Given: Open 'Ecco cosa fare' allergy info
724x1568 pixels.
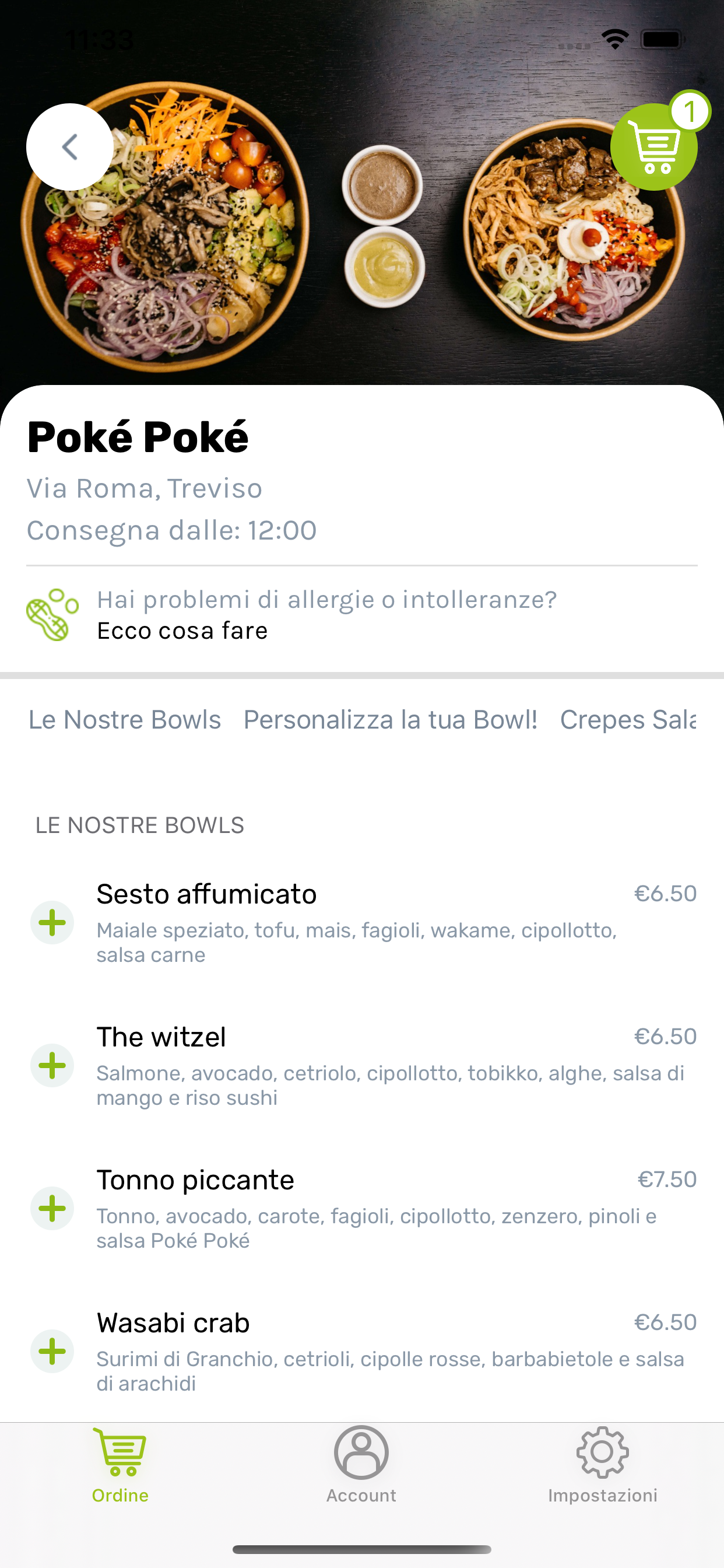Looking at the screenshot, I should point(182,631).
